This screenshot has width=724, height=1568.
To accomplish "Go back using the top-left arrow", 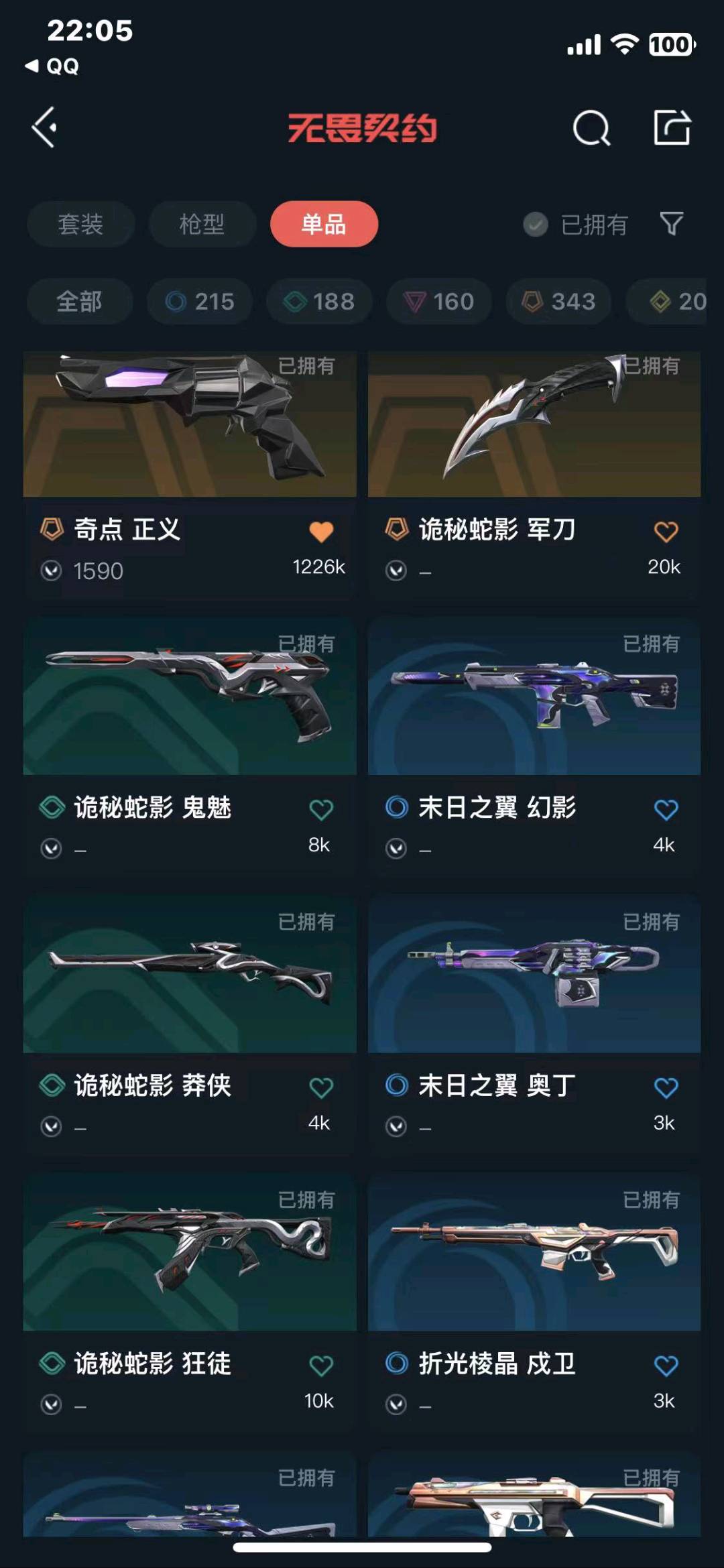I will 44,127.
